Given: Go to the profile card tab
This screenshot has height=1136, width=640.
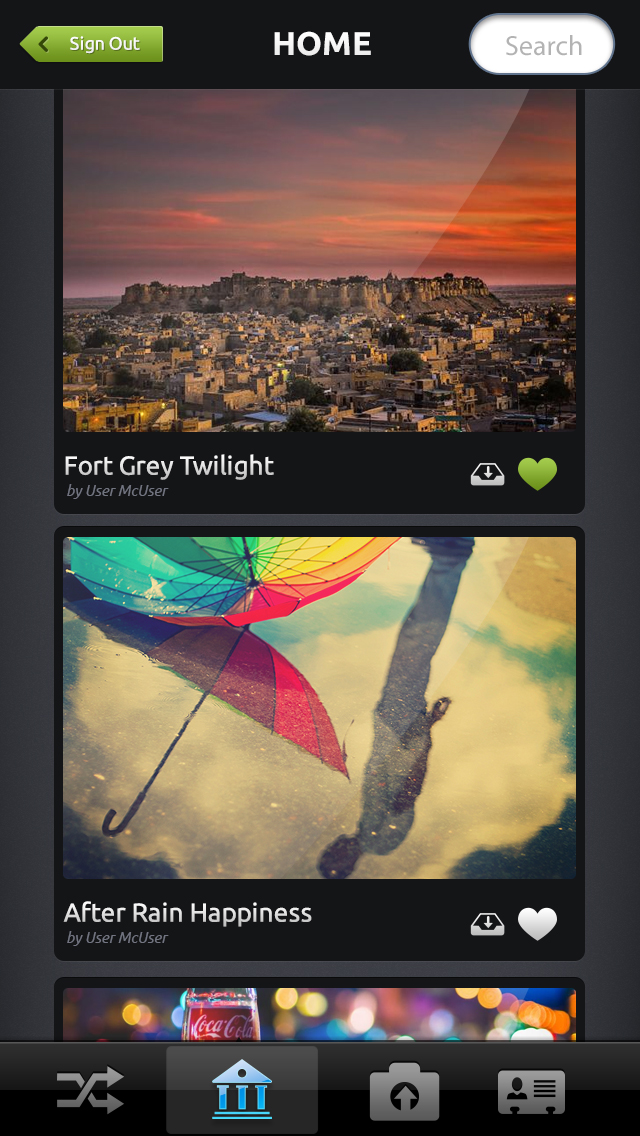Looking at the screenshot, I should [531, 1091].
